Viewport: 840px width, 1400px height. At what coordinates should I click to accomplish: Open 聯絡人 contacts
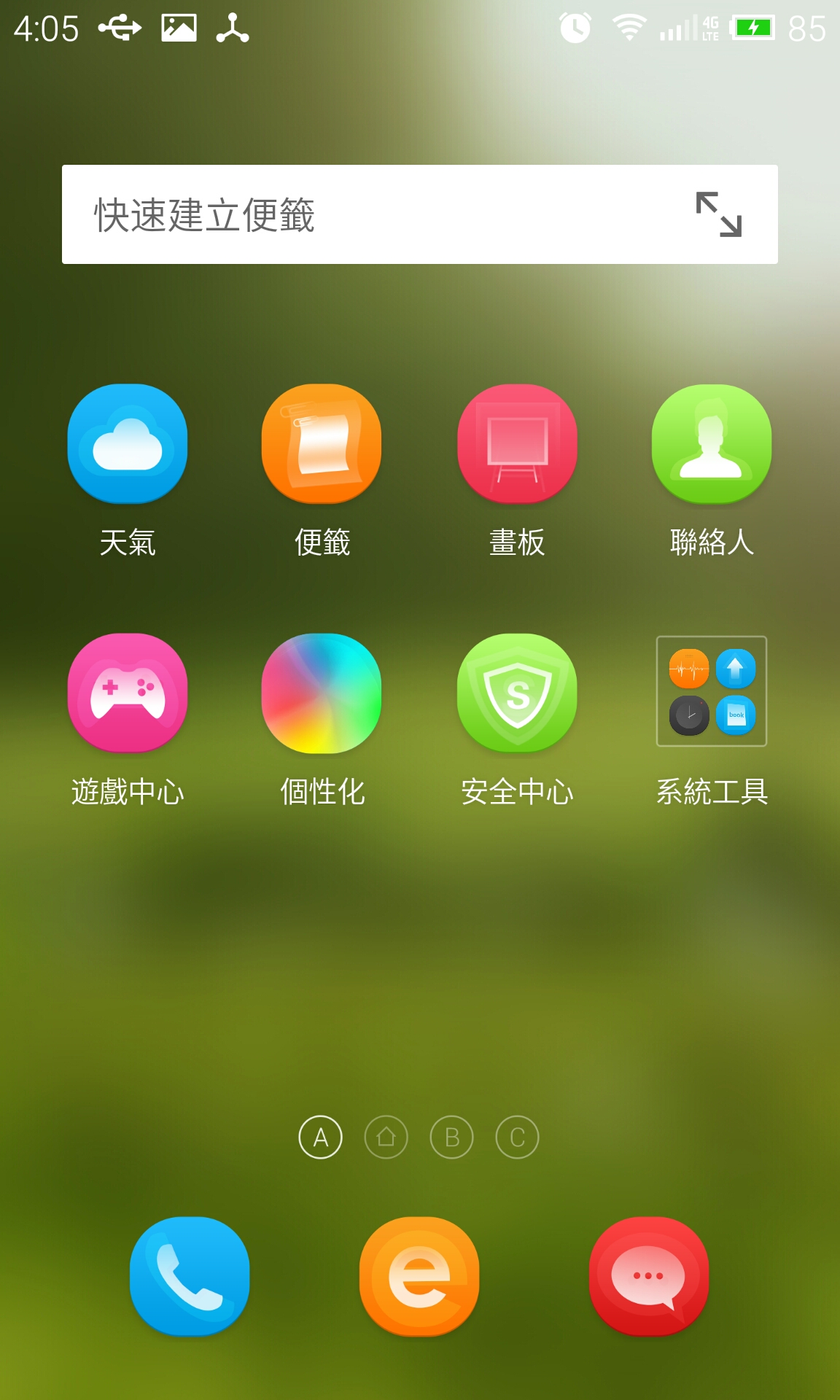[712, 444]
